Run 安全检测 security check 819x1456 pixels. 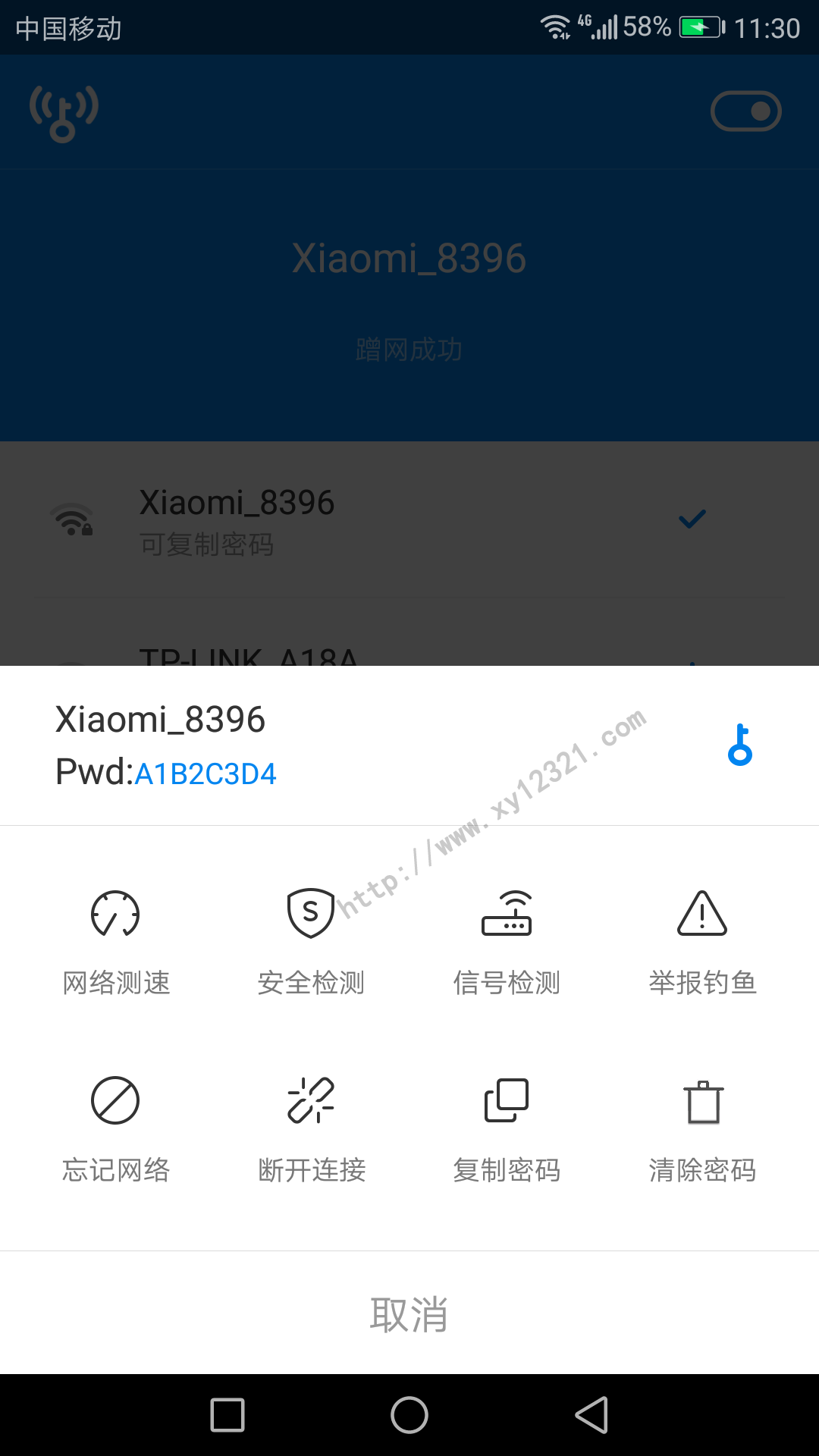pos(311,942)
